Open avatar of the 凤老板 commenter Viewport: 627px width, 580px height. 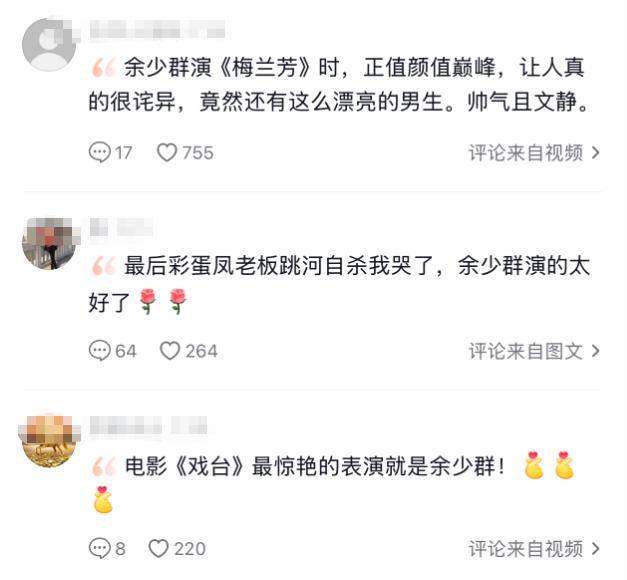point(49,242)
